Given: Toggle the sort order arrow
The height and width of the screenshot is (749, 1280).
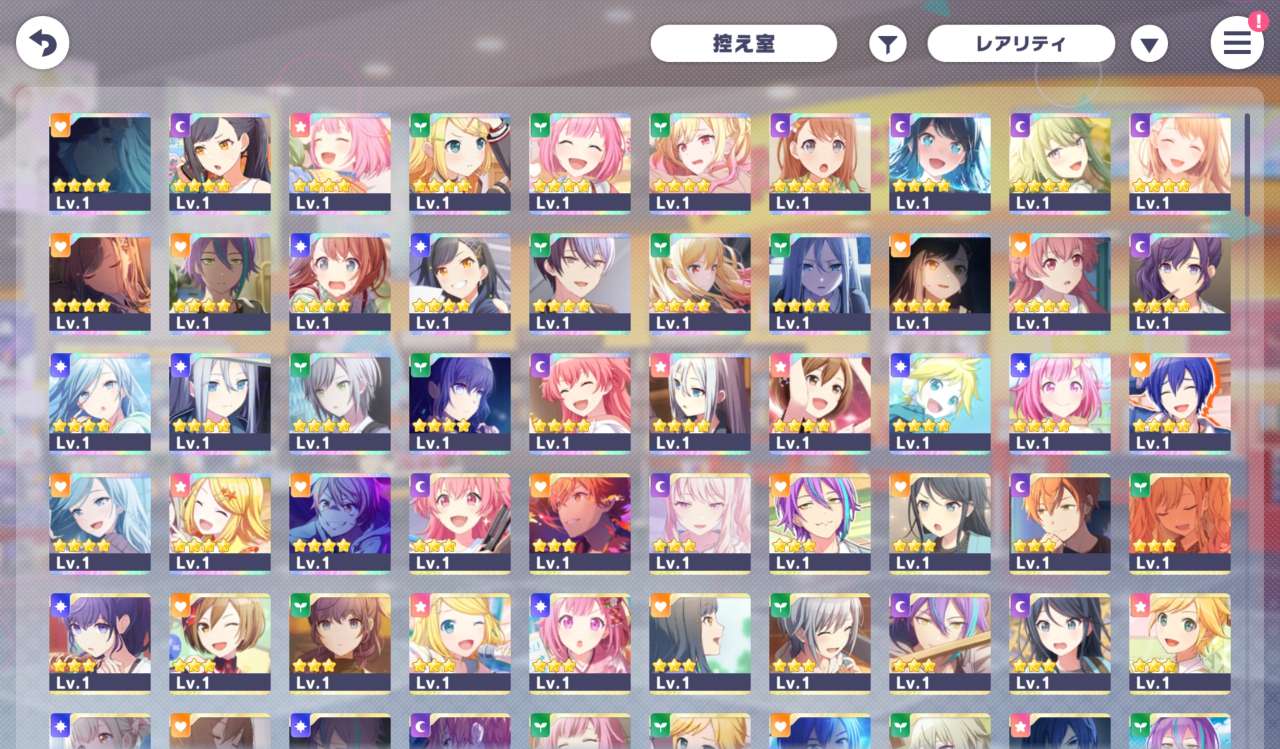Looking at the screenshot, I should tap(1149, 44).
